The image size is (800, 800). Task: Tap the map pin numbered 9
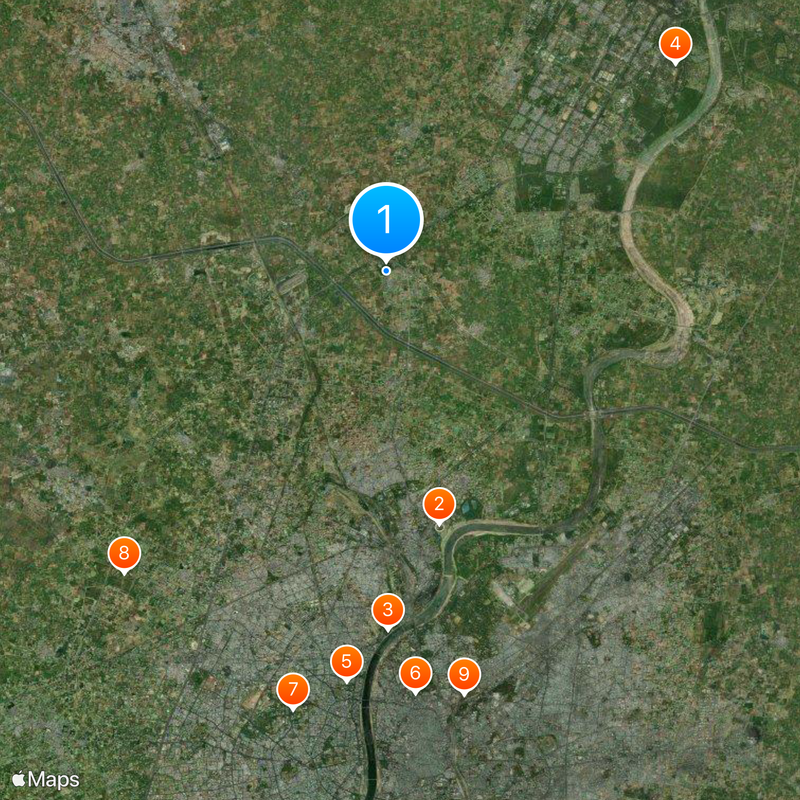(463, 675)
